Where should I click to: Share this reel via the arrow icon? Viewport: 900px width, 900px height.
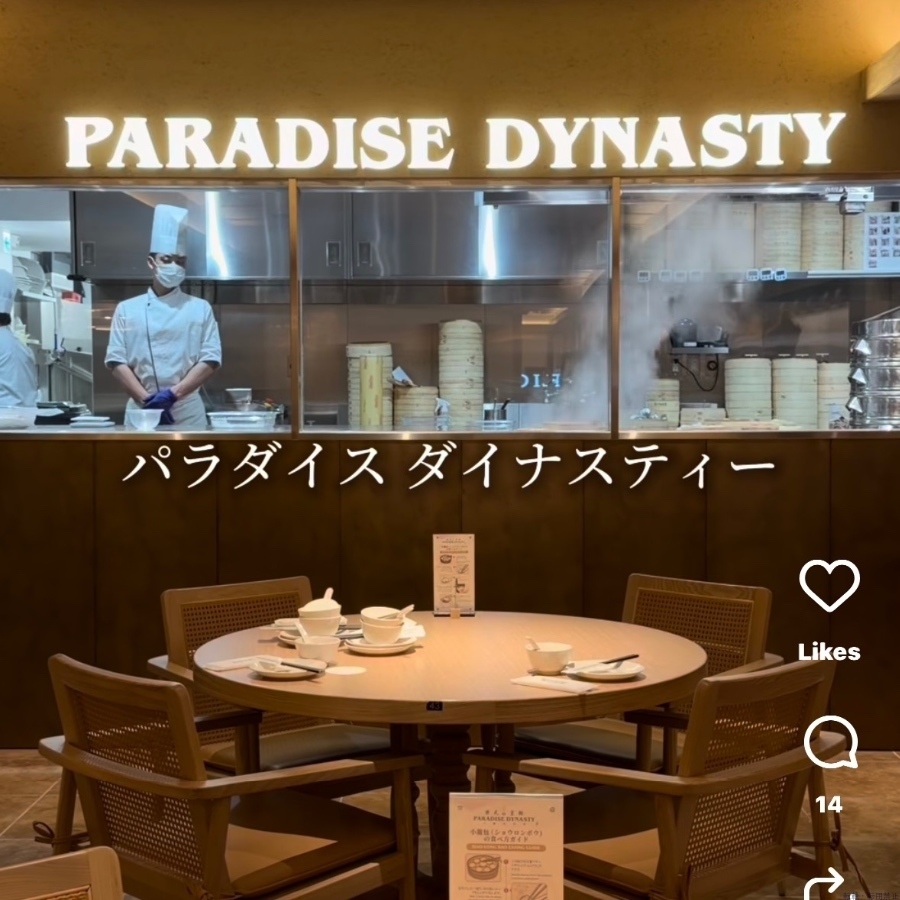[x=829, y=884]
